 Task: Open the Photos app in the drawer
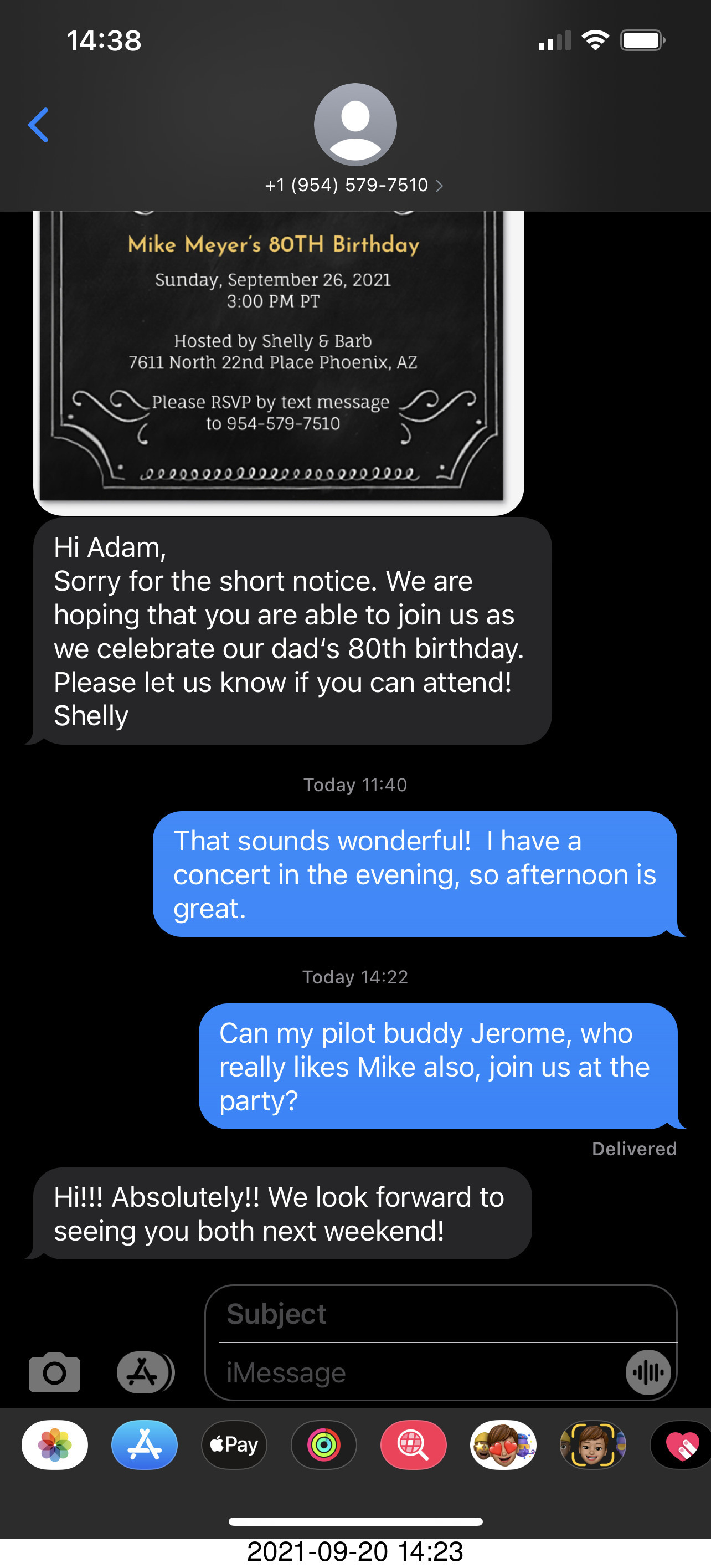[x=55, y=1444]
